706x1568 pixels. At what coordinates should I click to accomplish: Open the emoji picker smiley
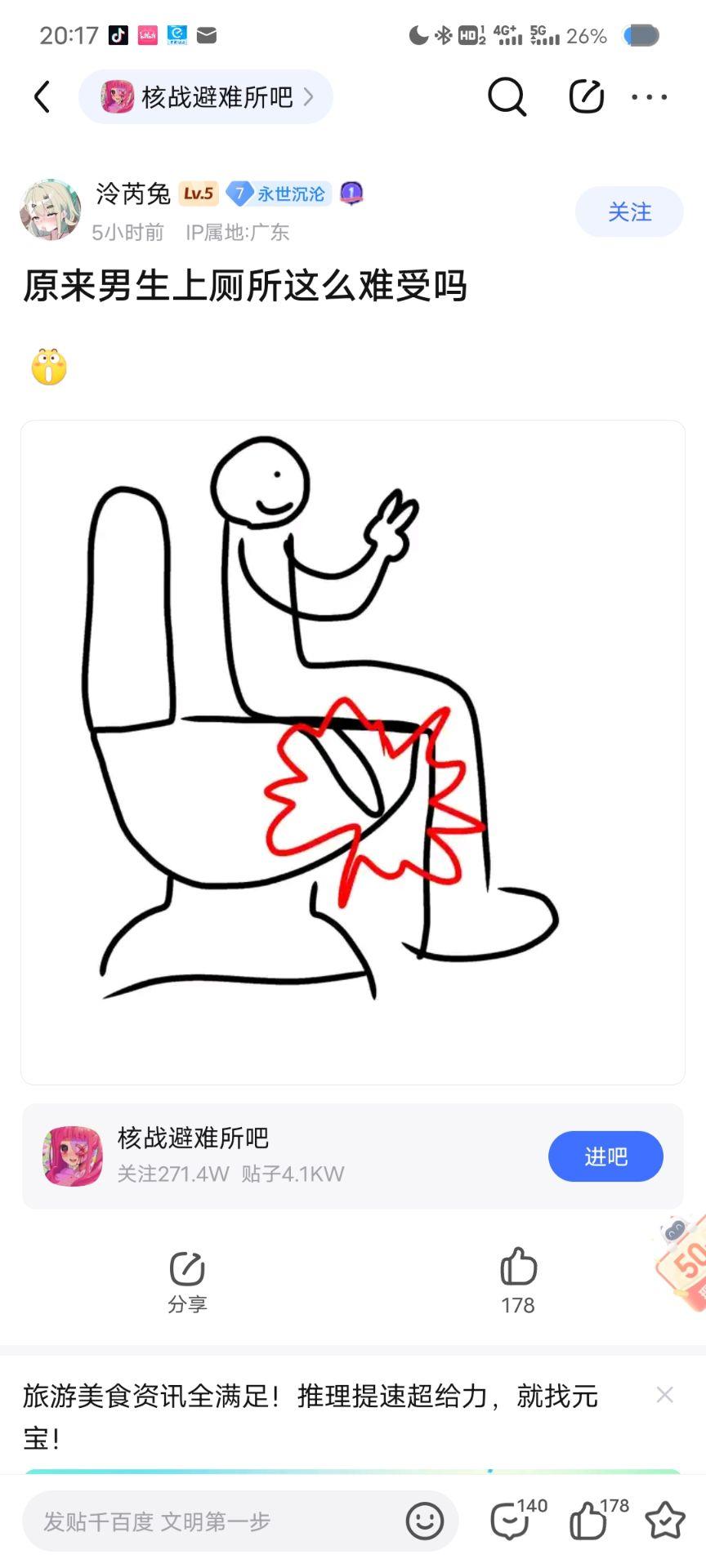[425, 1521]
